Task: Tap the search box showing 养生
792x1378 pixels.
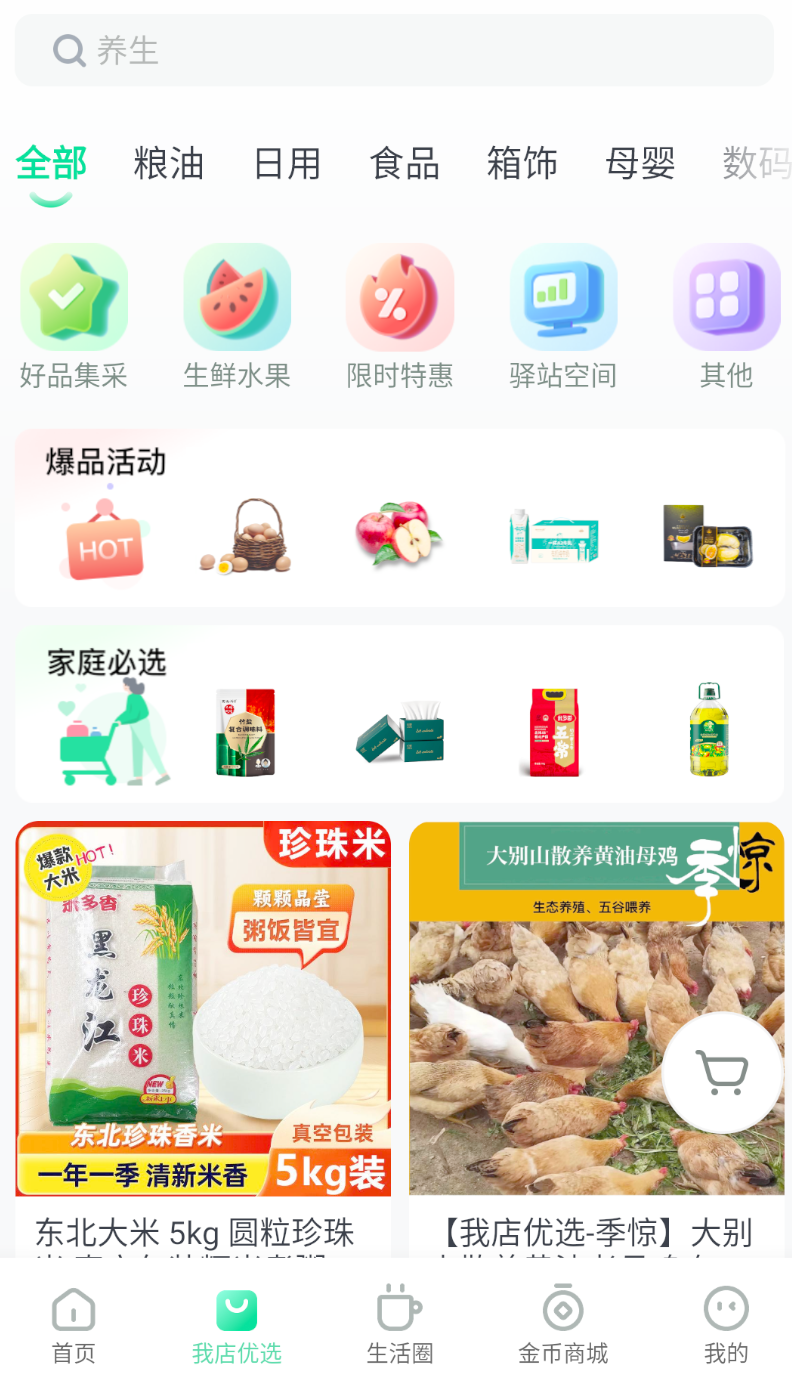Action: point(394,50)
